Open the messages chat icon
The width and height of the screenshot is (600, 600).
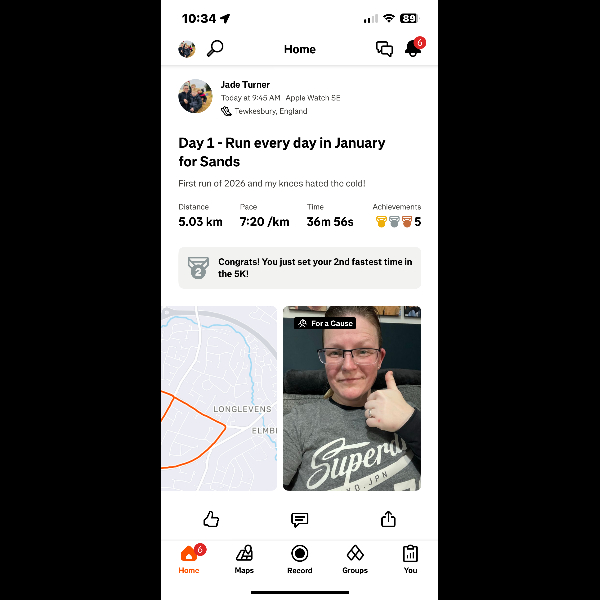point(384,49)
